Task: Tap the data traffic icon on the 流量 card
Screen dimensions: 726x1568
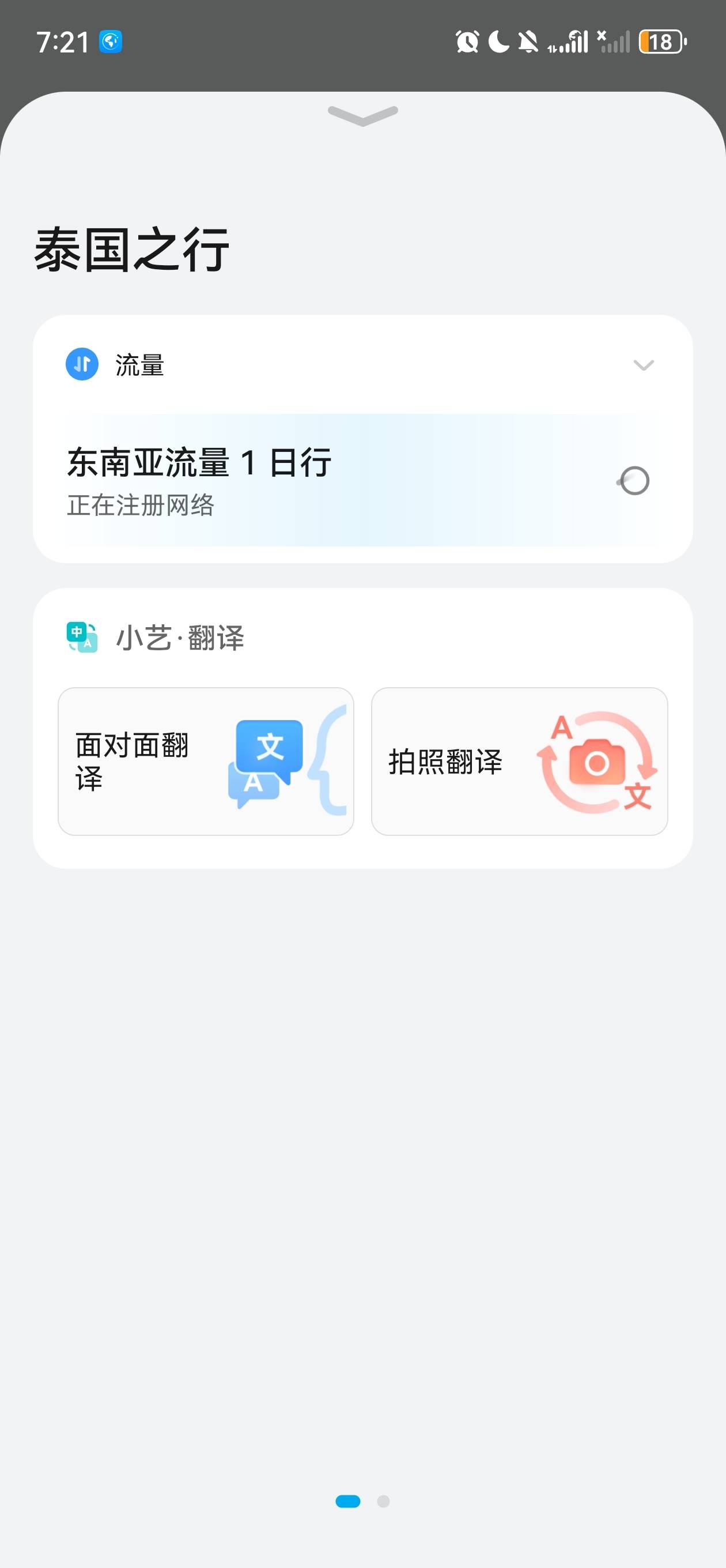Action: click(x=82, y=364)
